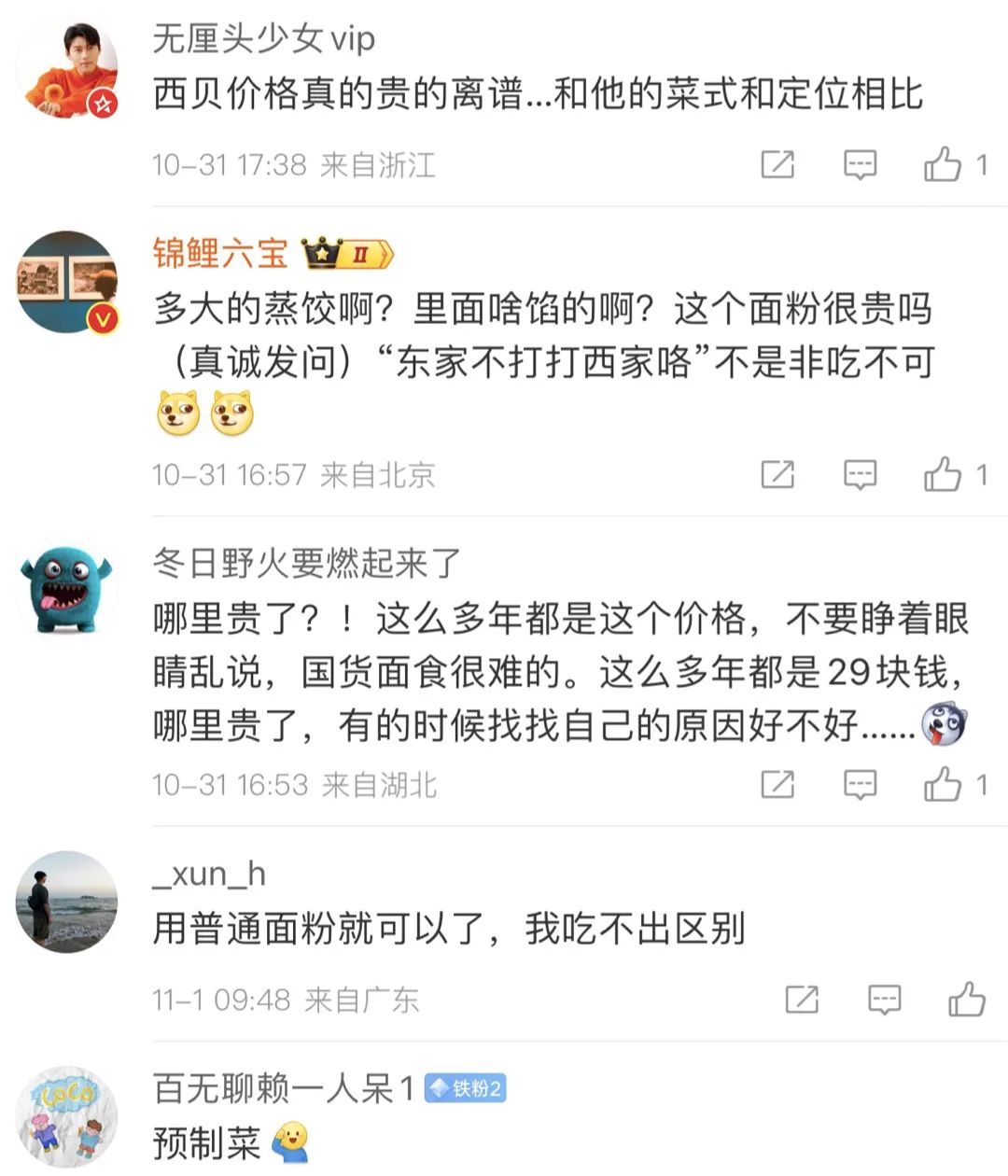Reply to 锦鲤六宝's comment
1008x1176 pixels.
(x=860, y=475)
